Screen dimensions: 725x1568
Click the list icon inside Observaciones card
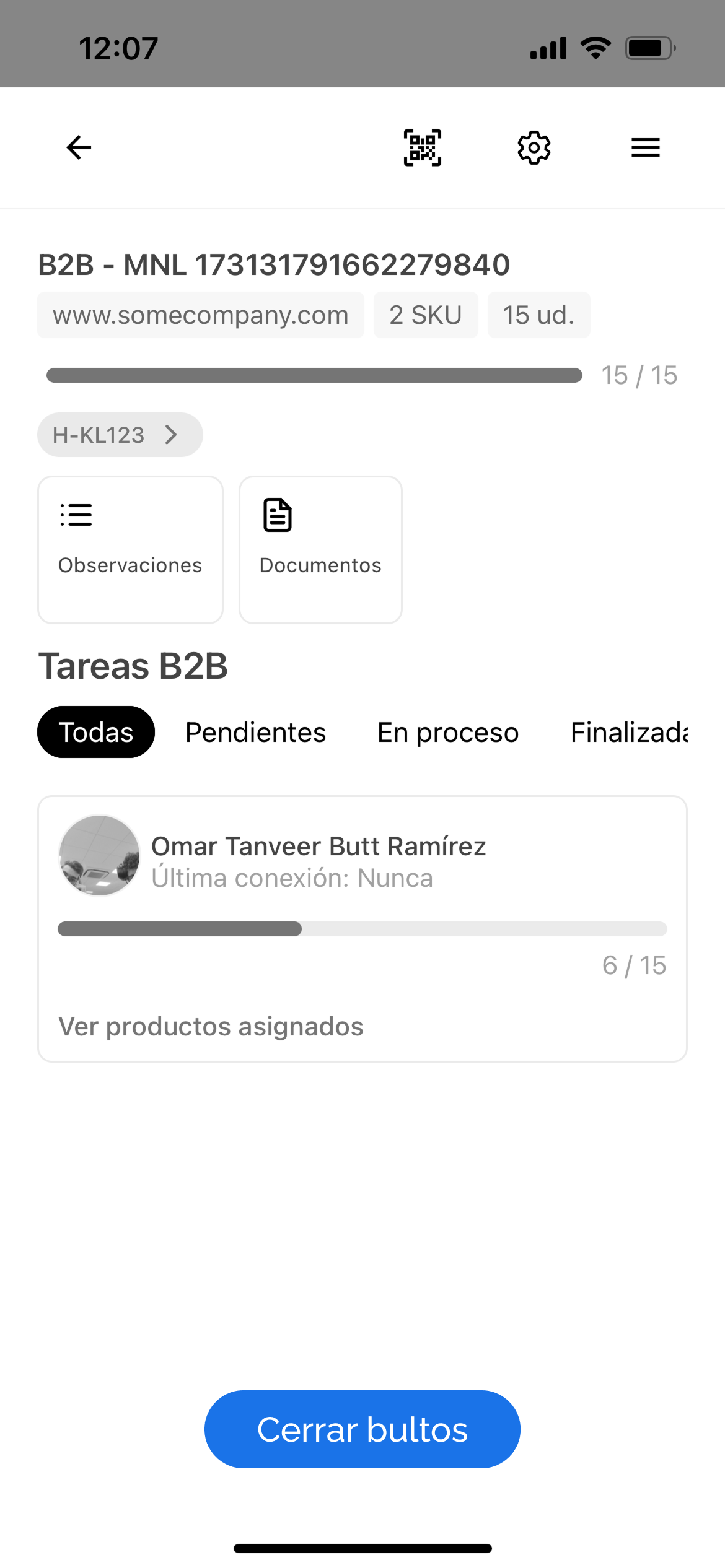click(76, 514)
